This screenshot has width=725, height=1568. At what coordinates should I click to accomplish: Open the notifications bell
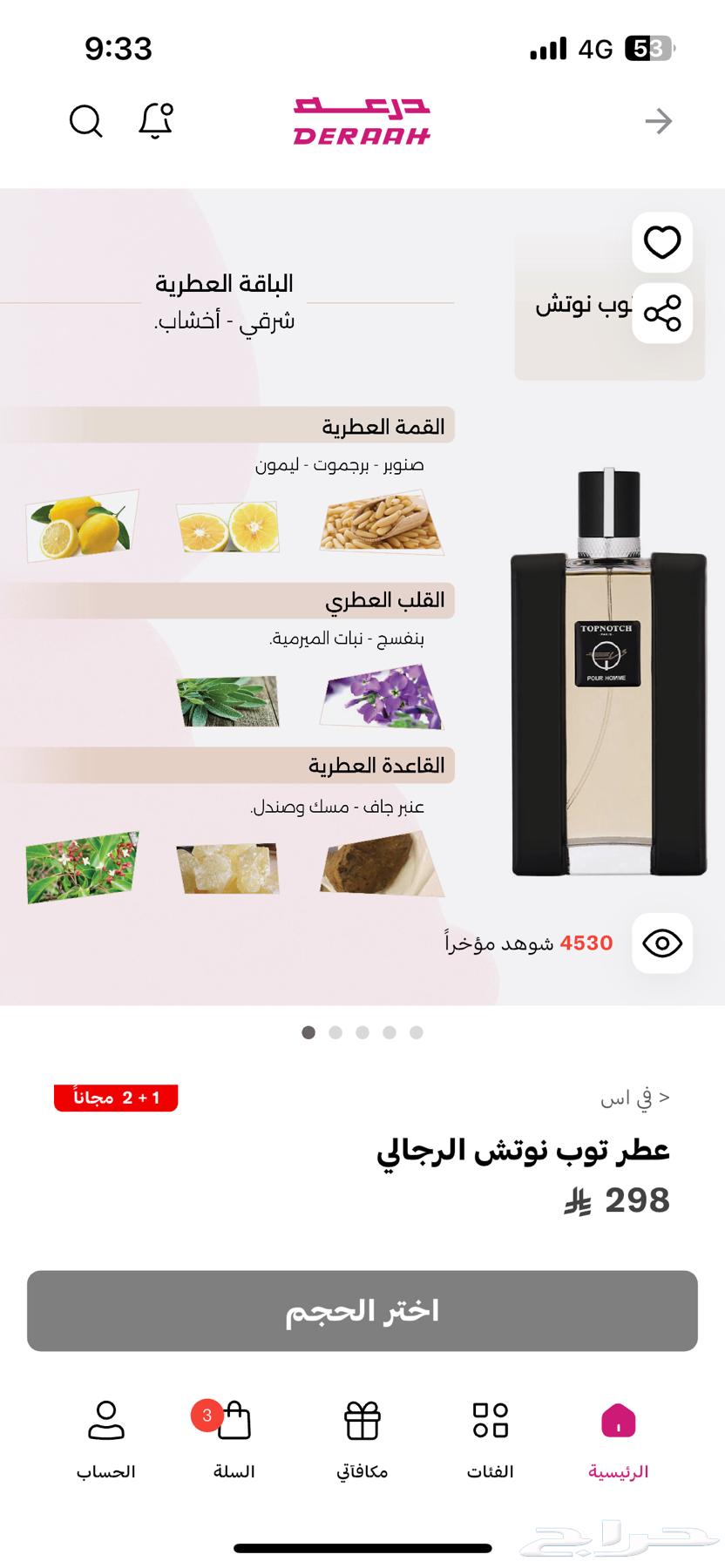pyautogui.click(x=155, y=122)
